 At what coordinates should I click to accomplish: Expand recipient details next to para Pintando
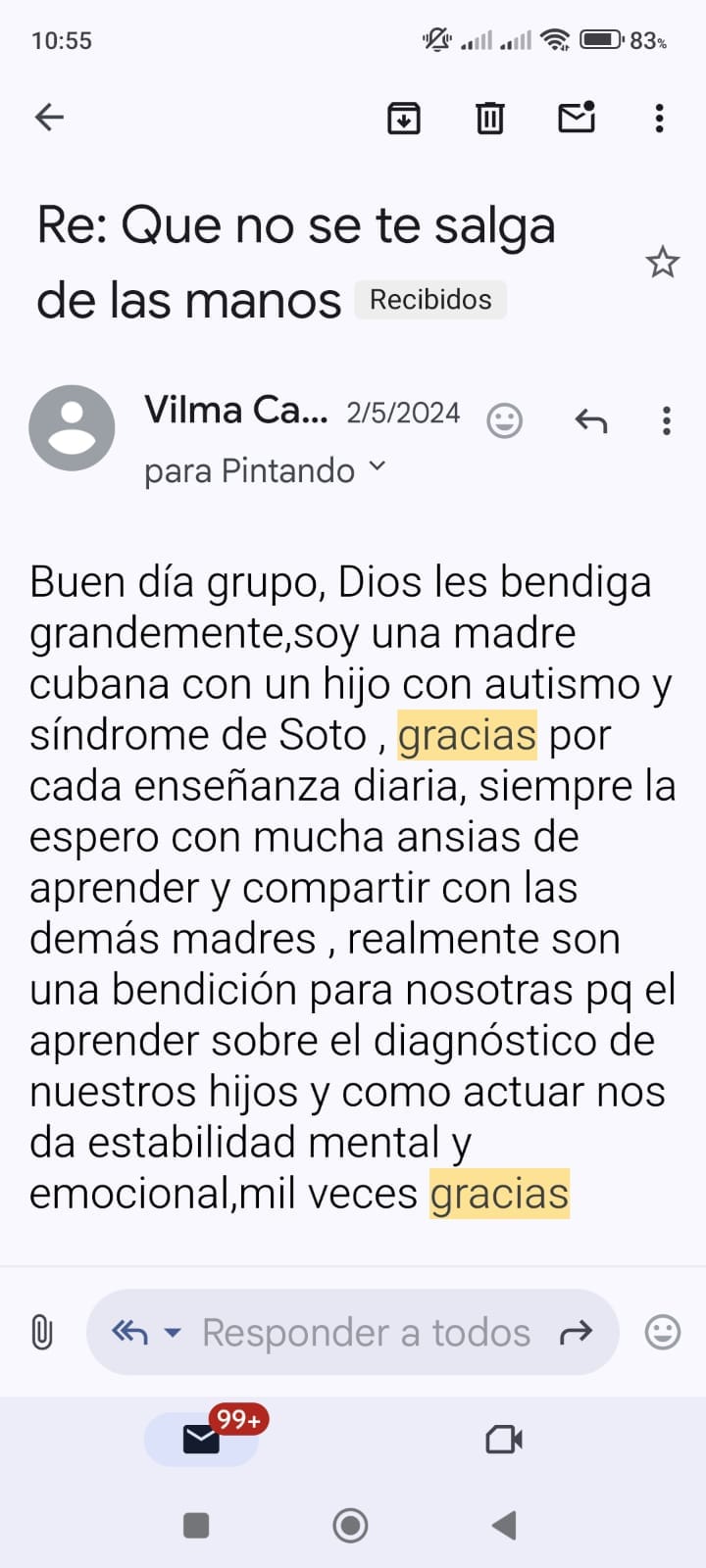pyautogui.click(x=377, y=467)
